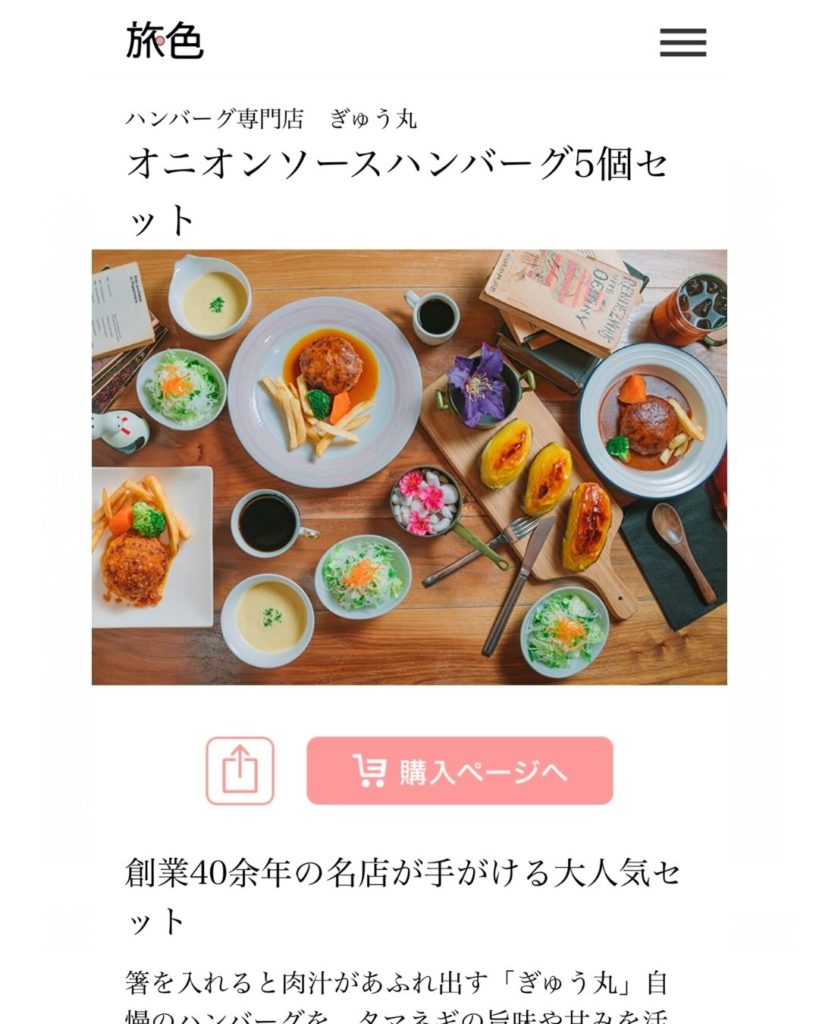Open the hamburger menu
The height and width of the screenshot is (1024, 819).
pyautogui.click(x=682, y=42)
